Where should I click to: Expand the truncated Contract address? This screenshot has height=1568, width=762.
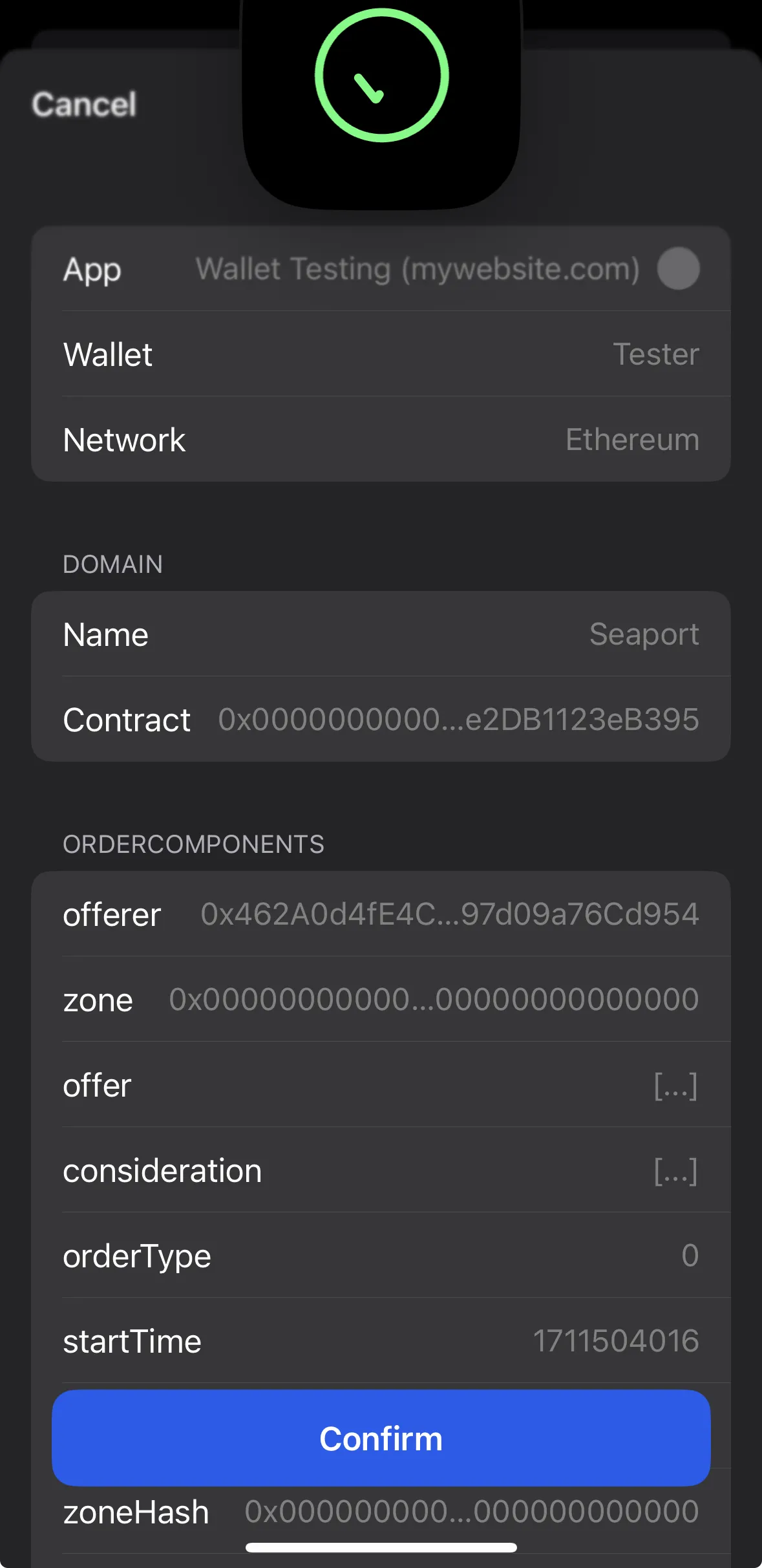click(459, 720)
